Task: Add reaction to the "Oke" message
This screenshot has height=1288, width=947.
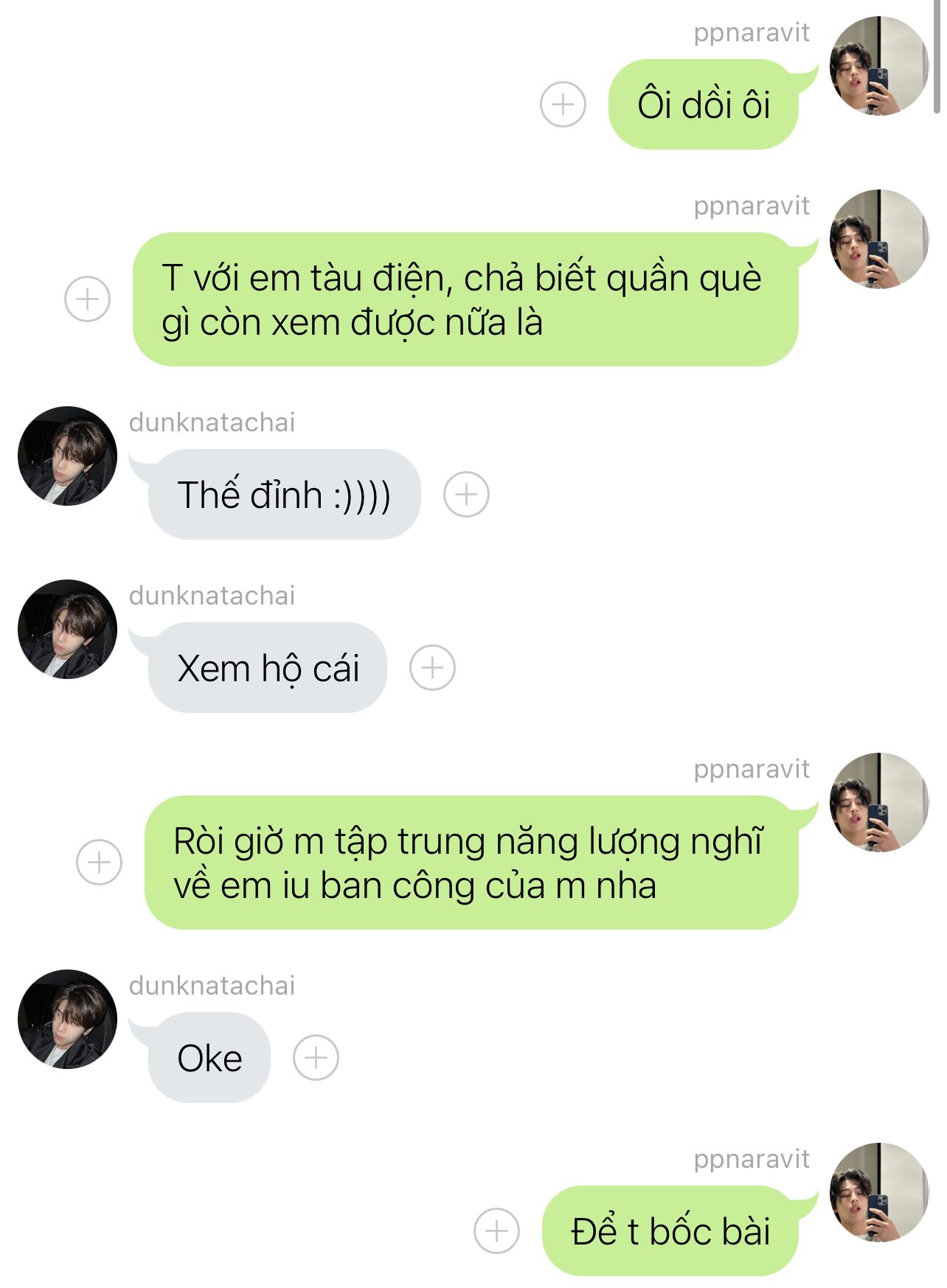Action: (316, 1057)
